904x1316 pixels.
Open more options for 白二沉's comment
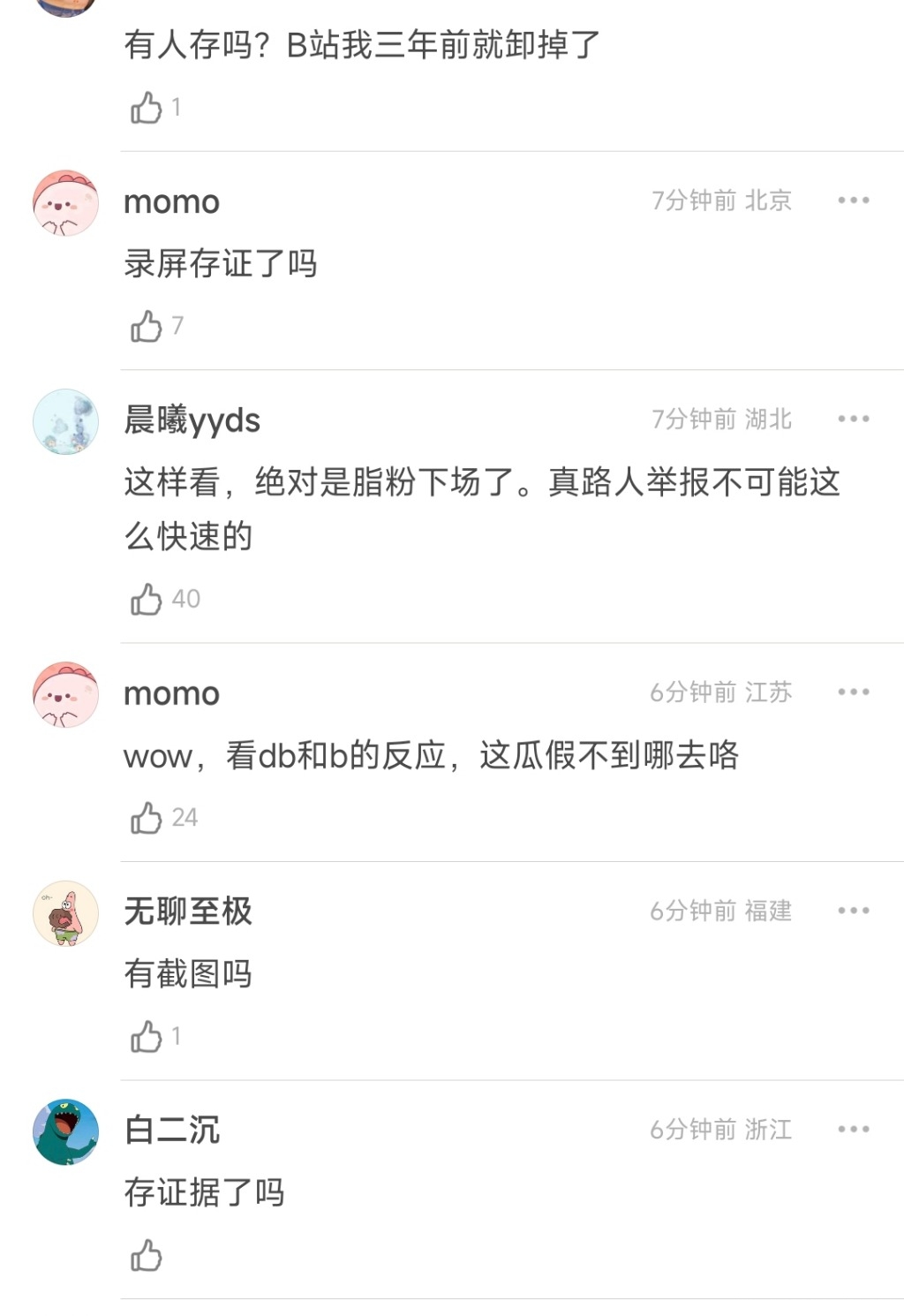click(x=850, y=1129)
